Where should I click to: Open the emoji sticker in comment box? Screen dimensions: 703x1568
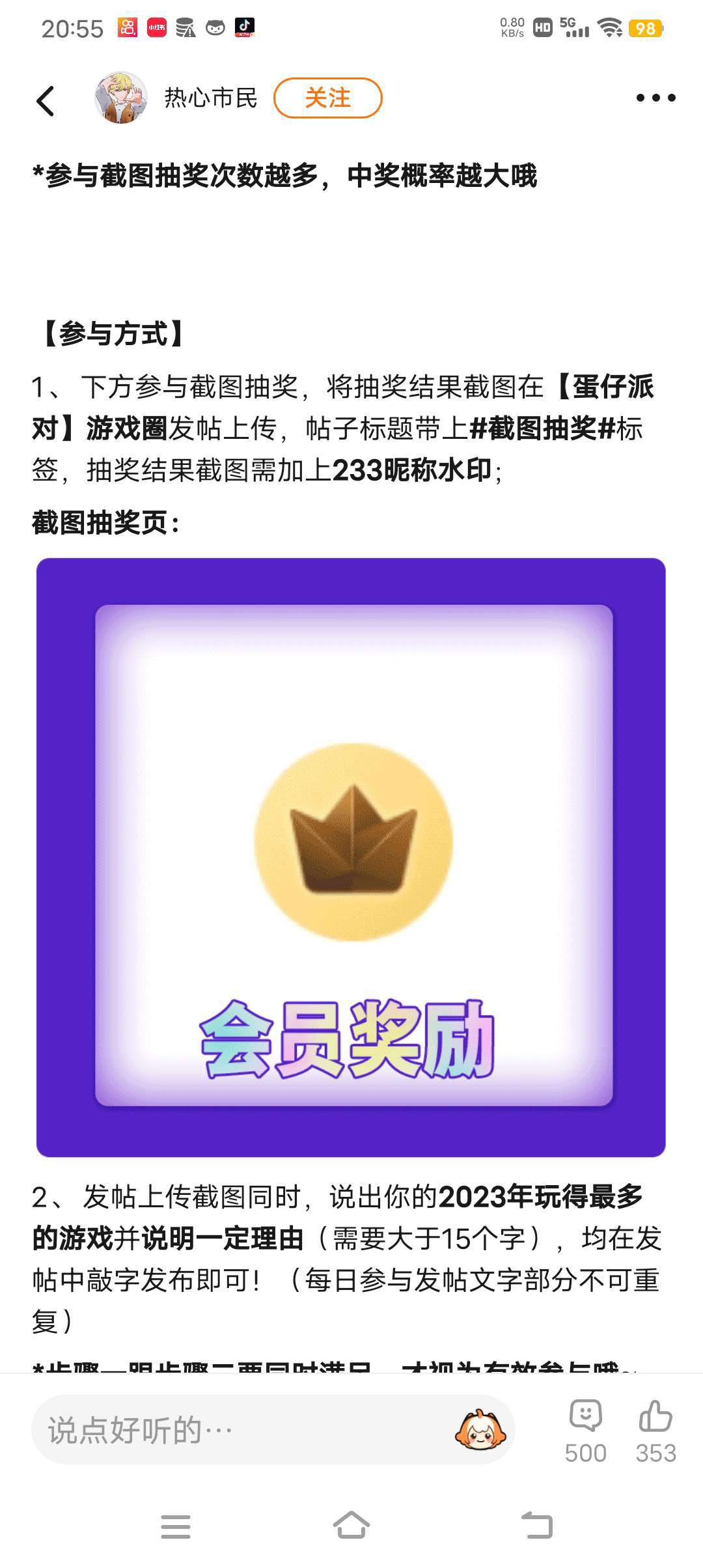[480, 1430]
